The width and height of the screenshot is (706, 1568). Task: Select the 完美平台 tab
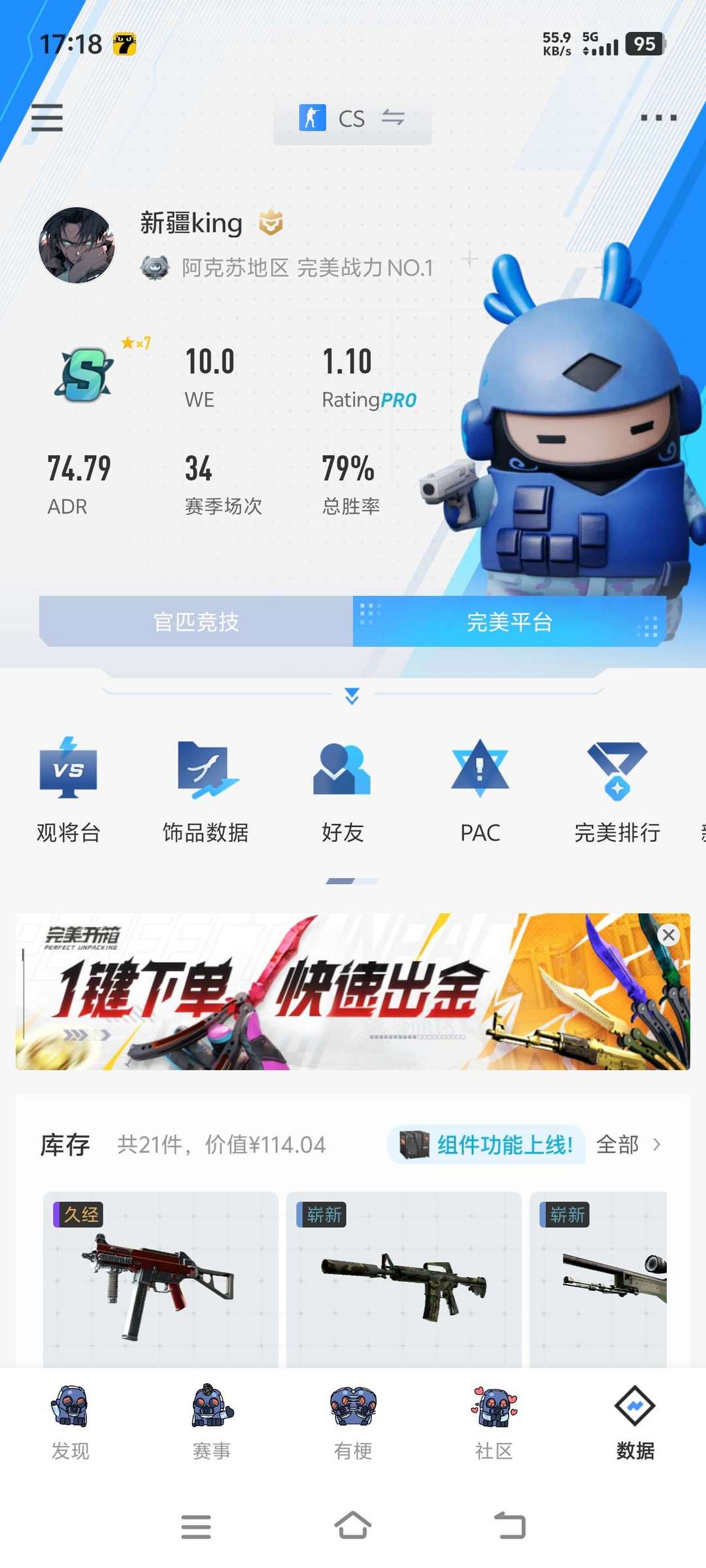[509, 621]
